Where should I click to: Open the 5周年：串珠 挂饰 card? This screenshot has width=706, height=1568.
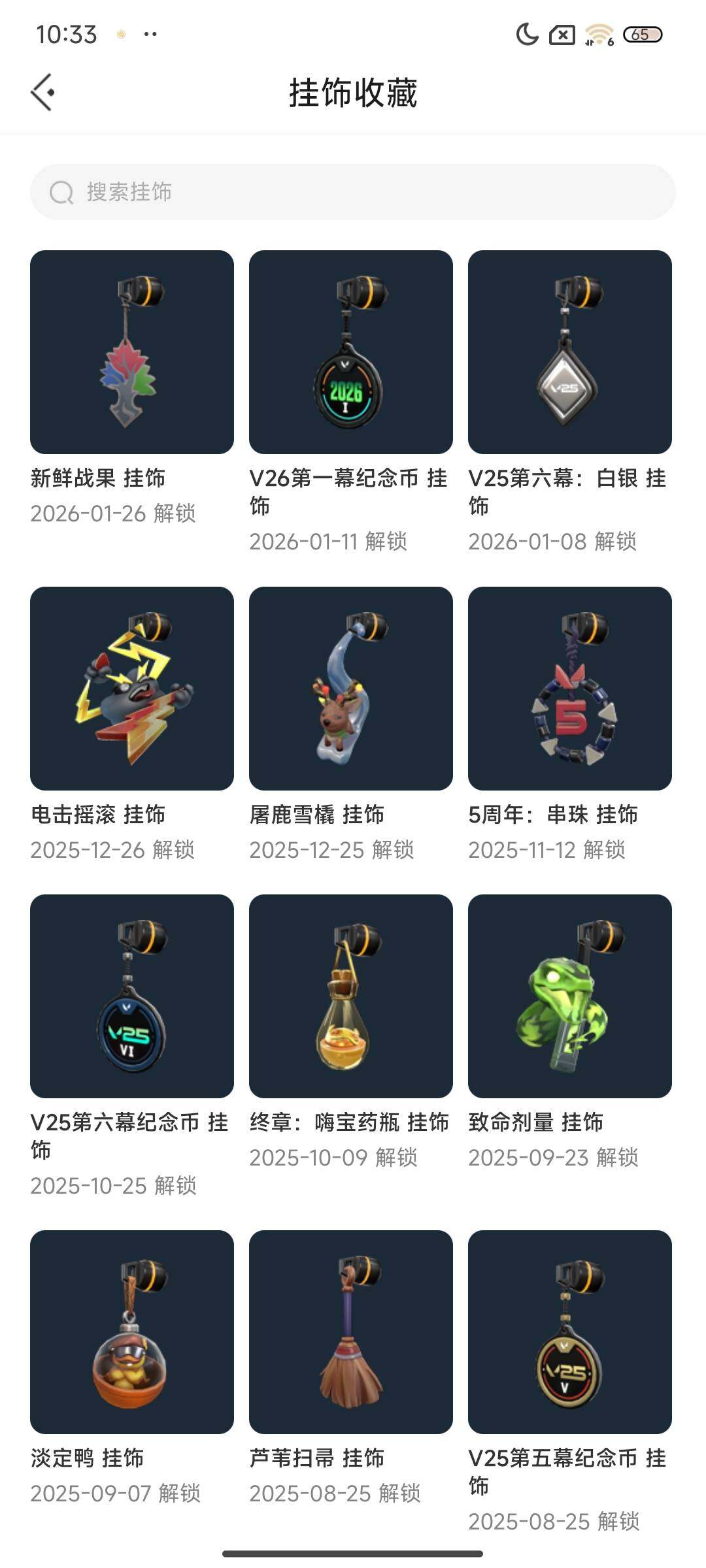tap(570, 689)
